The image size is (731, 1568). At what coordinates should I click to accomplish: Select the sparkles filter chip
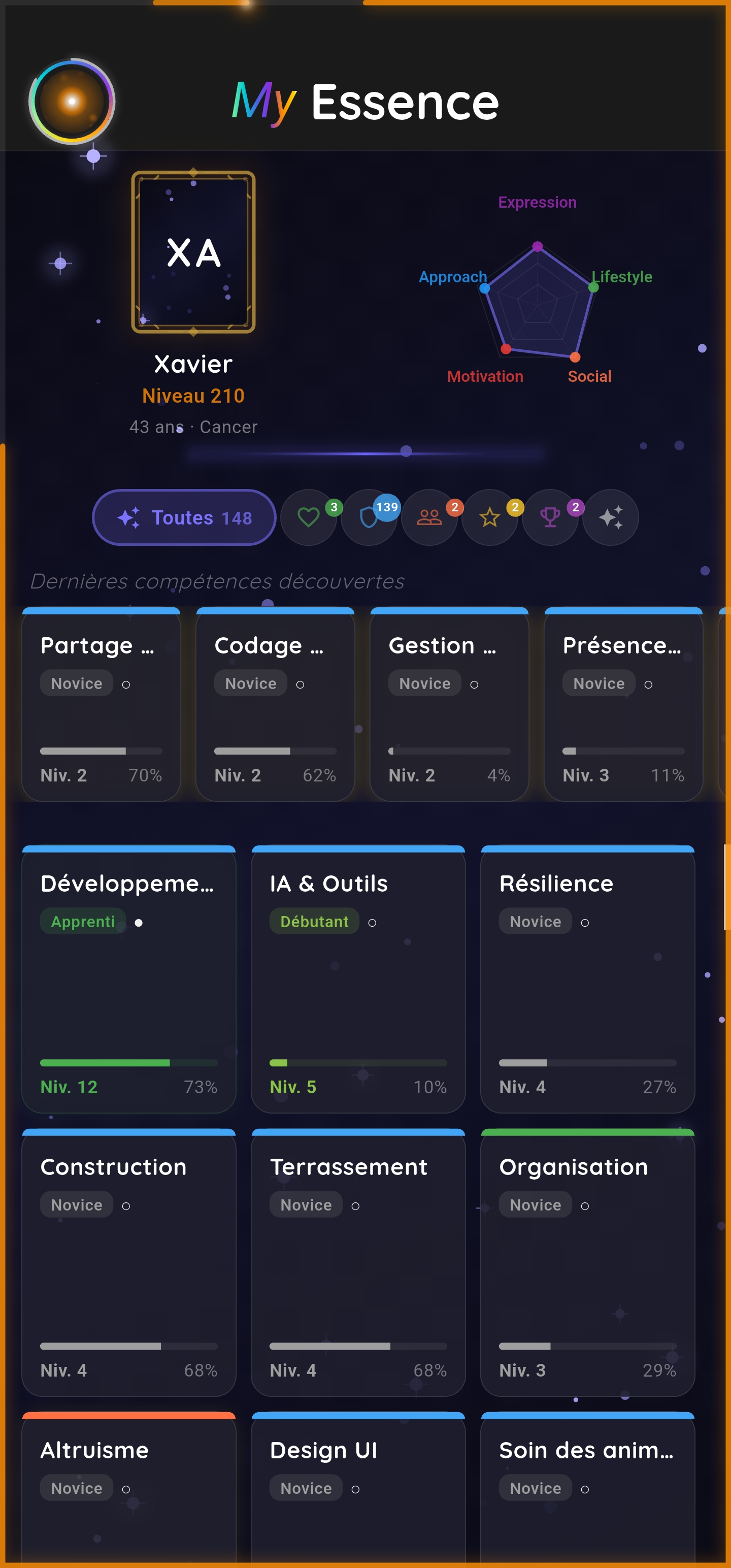point(611,517)
